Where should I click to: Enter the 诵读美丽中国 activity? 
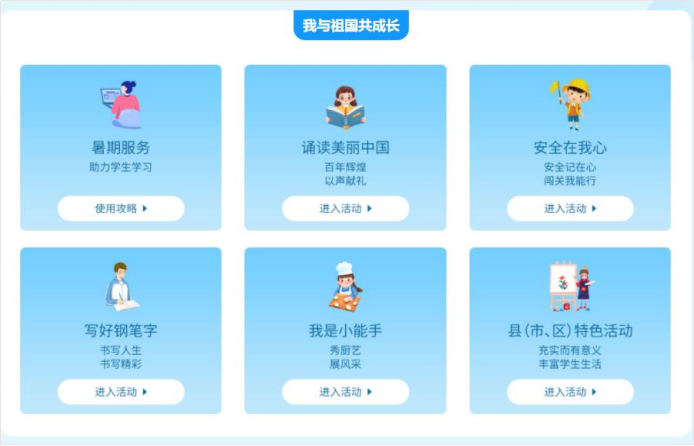point(345,208)
